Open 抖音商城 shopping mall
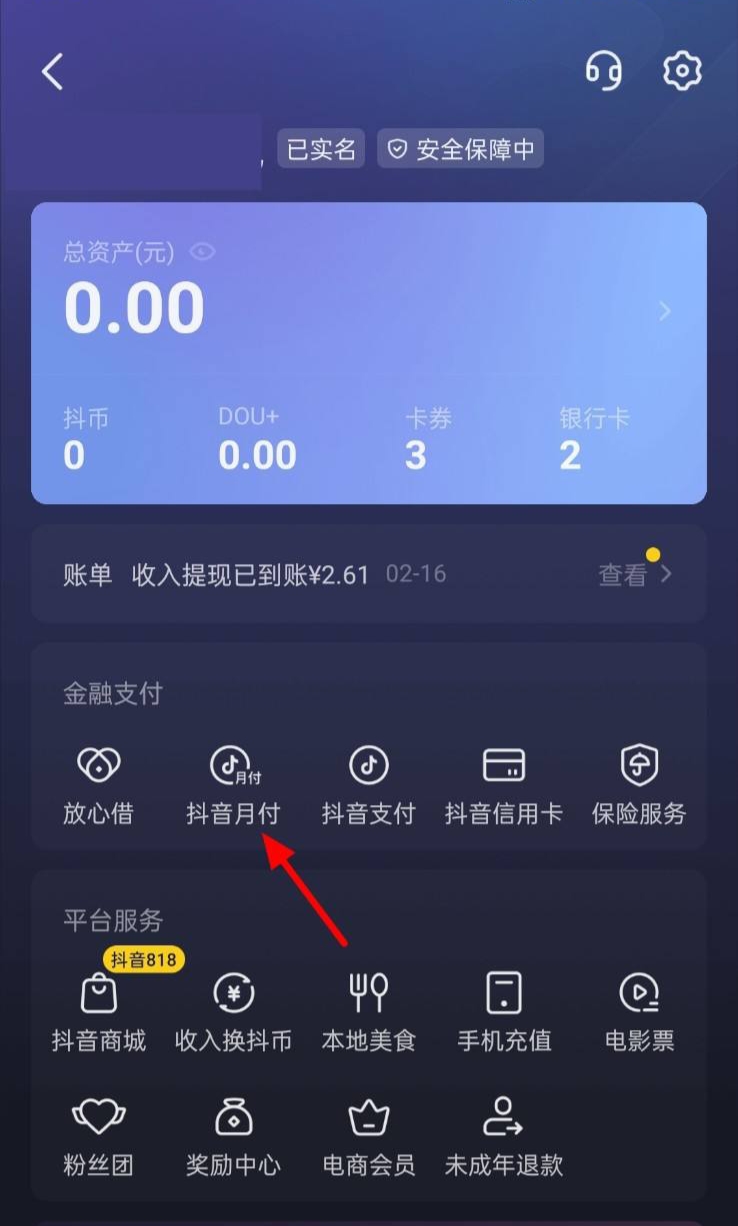 coord(98,1012)
